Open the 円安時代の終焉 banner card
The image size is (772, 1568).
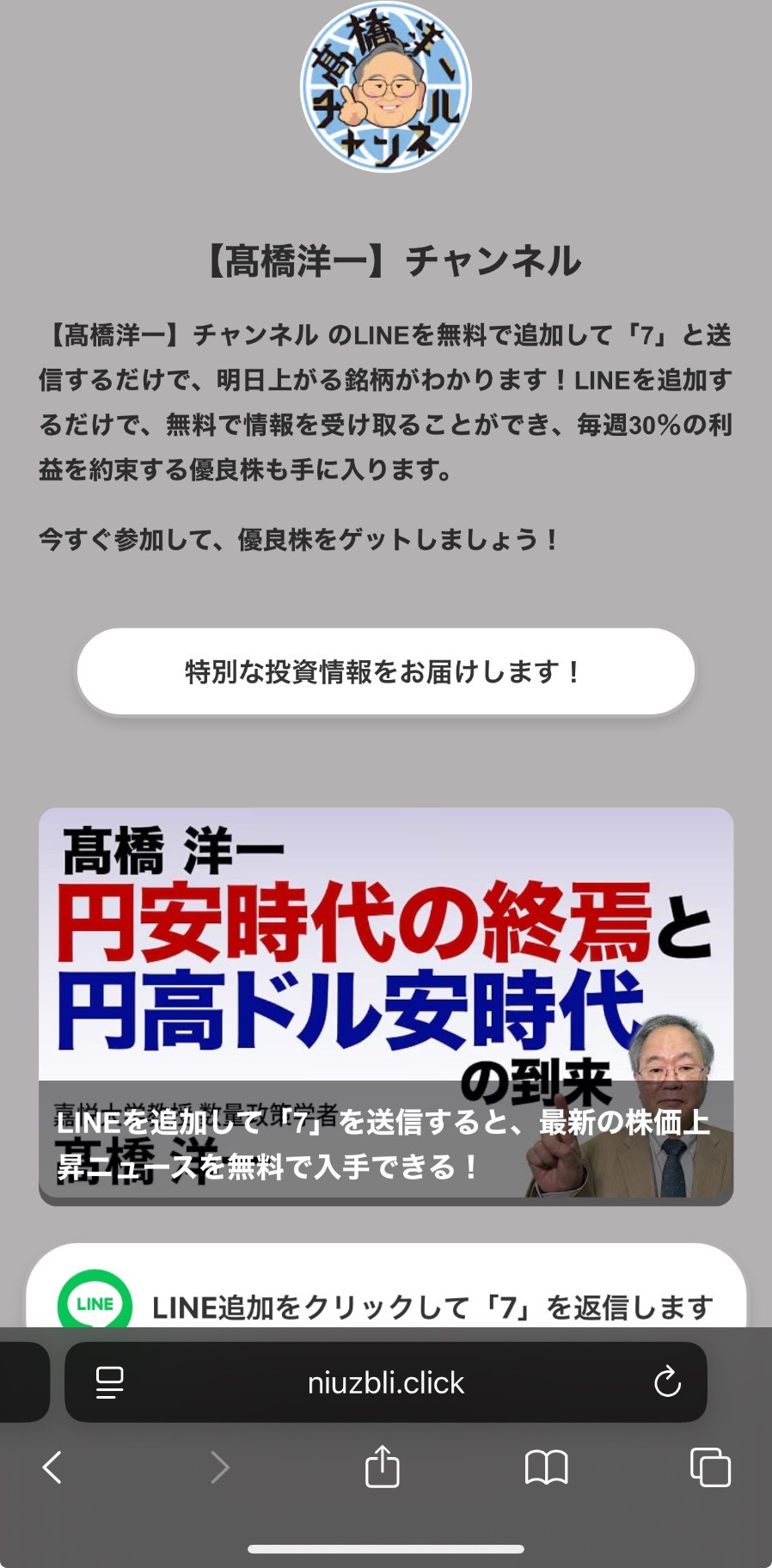(386, 1006)
